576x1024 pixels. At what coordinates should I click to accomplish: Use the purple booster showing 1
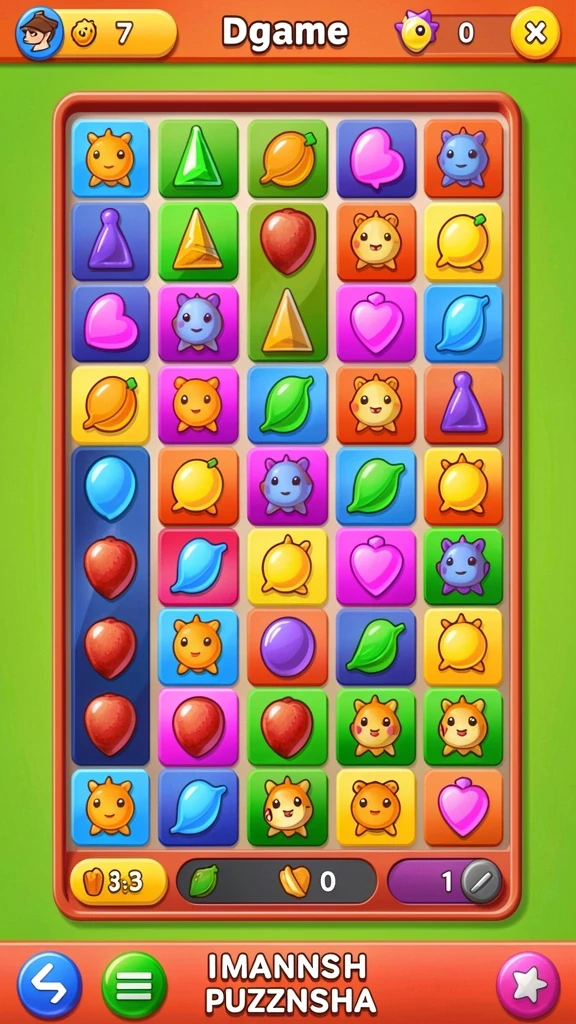445,882
